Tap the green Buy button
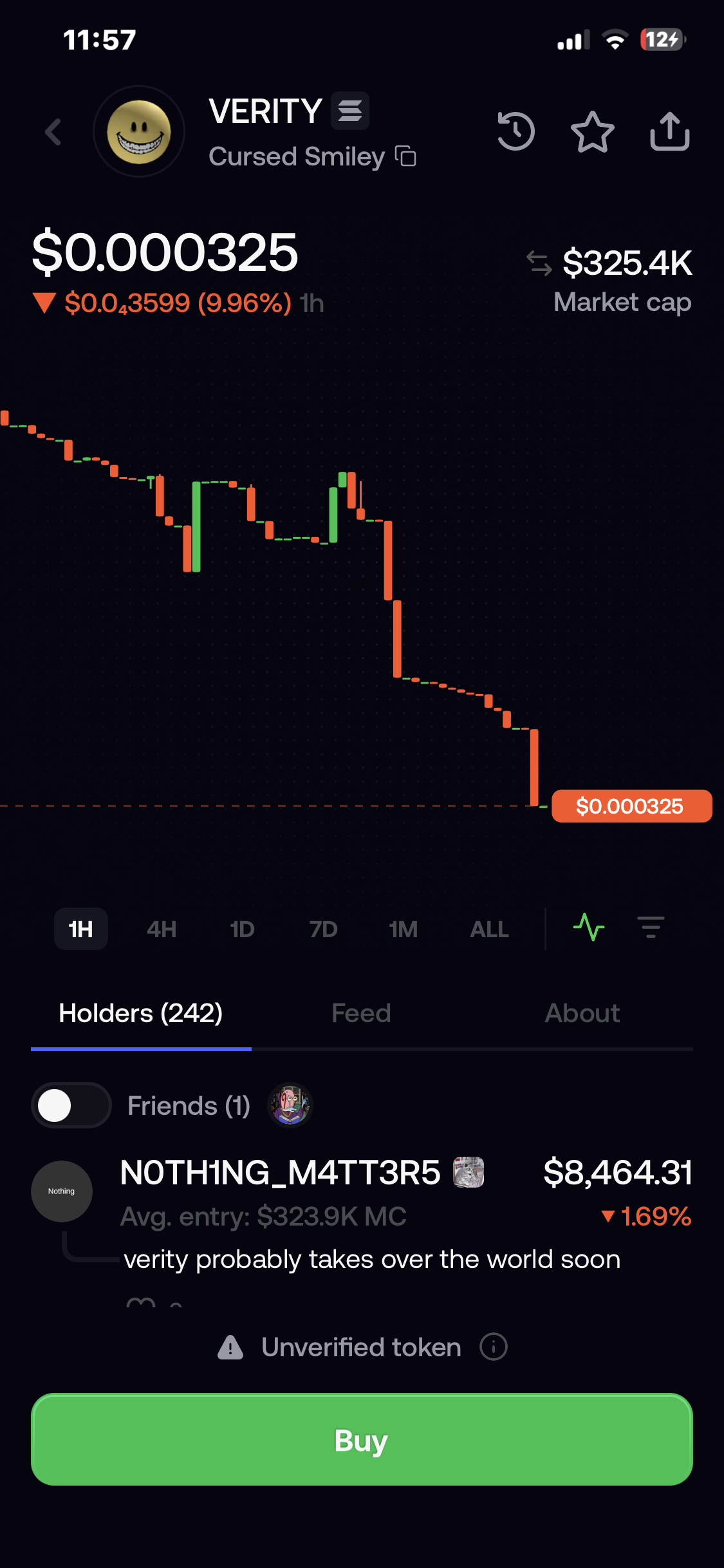The height and width of the screenshot is (1568, 724). point(362,1439)
